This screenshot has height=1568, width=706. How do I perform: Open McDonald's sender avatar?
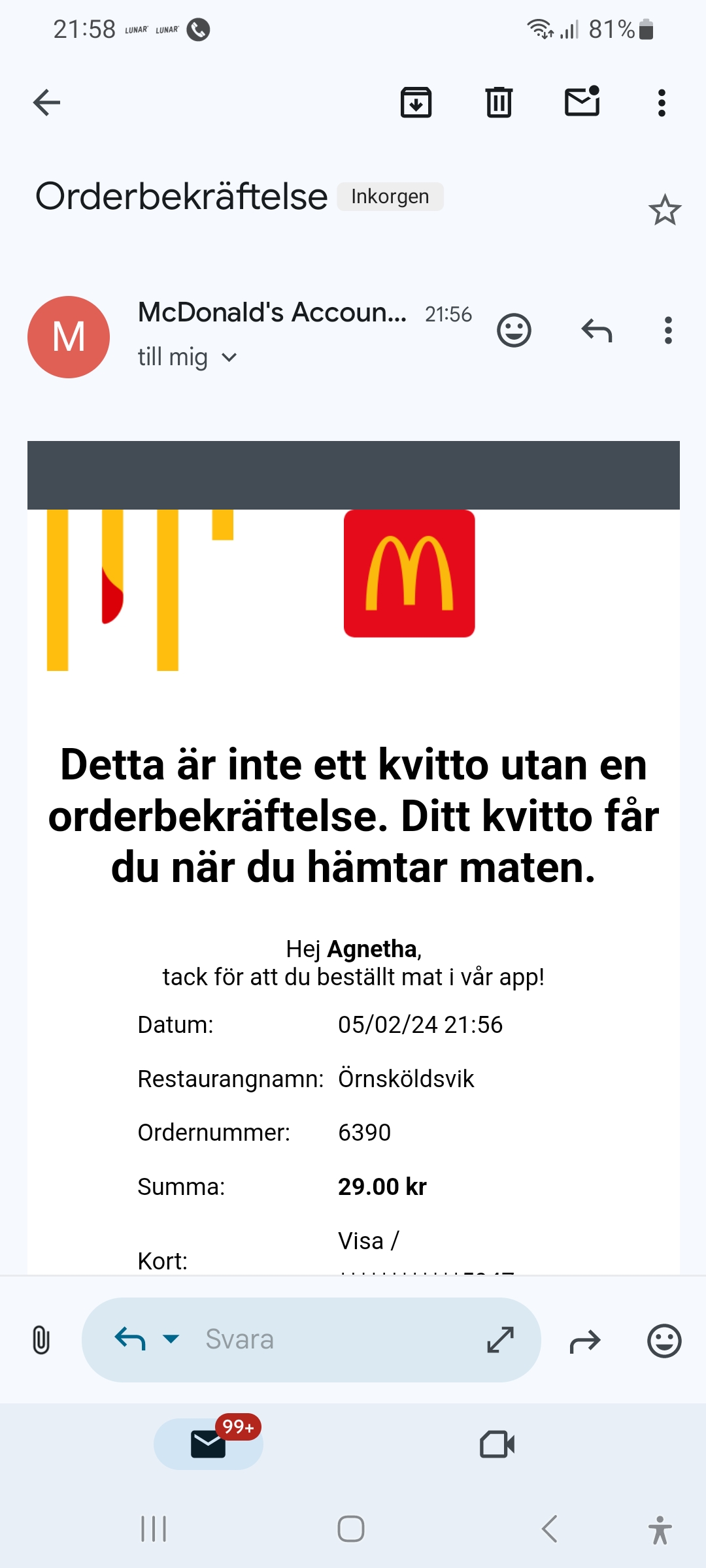click(x=69, y=336)
